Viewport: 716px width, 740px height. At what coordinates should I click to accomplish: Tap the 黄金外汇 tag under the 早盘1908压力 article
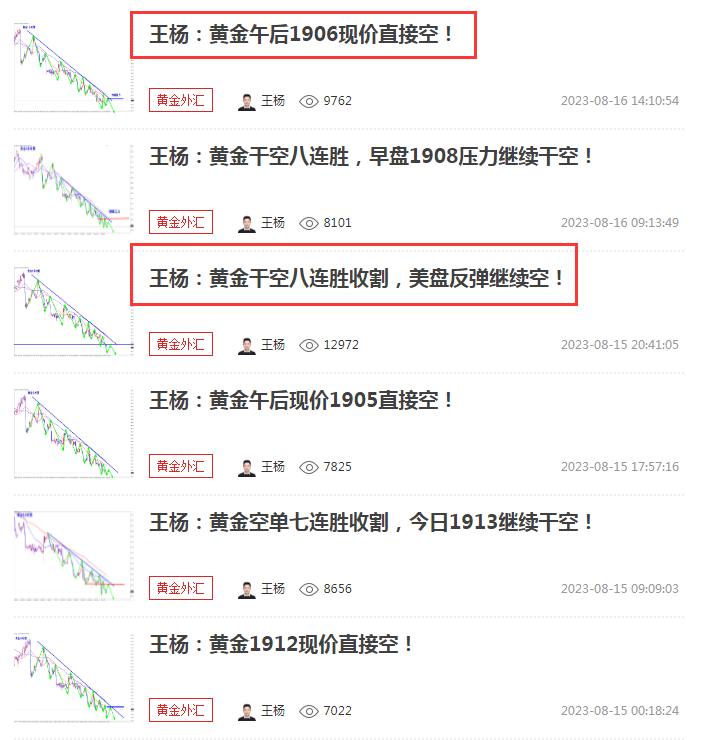[x=181, y=222]
